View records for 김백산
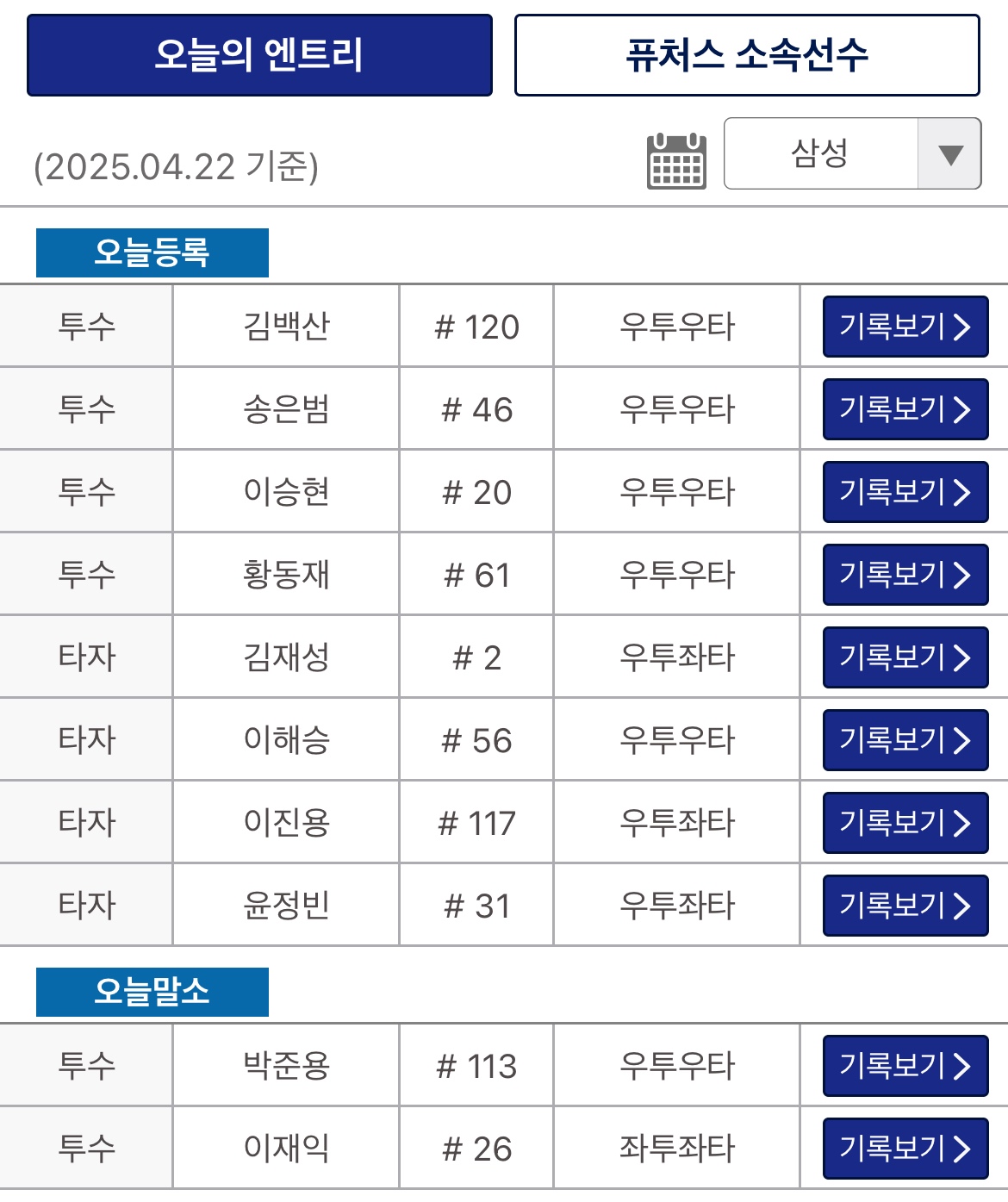The height and width of the screenshot is (1202, 1008). [905, 327]
